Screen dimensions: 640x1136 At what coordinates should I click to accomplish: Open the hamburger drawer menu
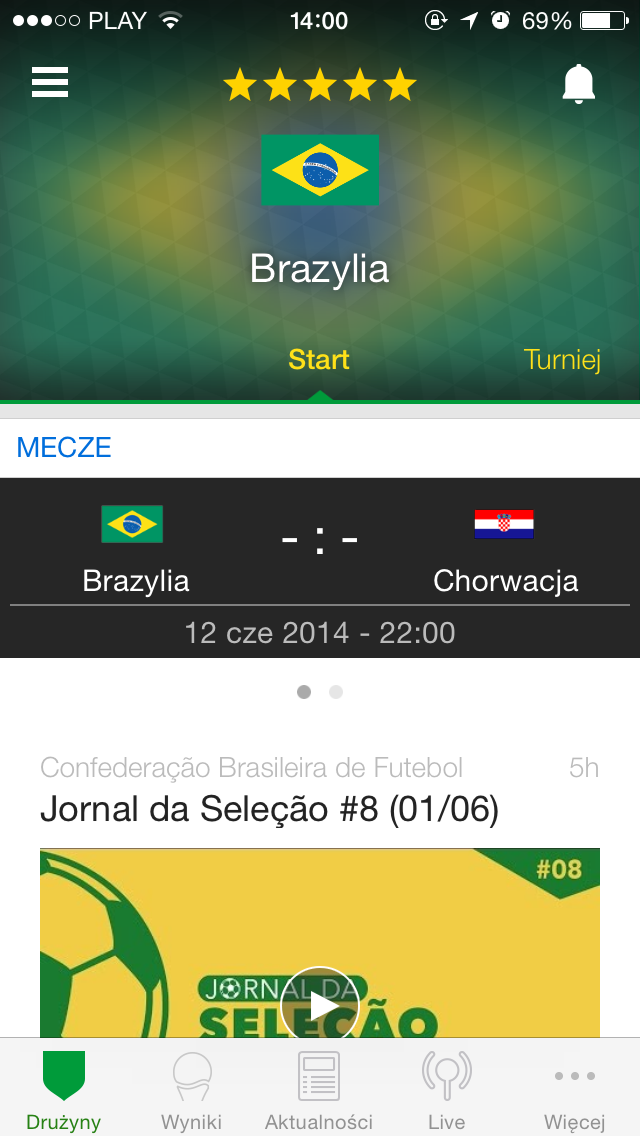[x=50, y=82]
